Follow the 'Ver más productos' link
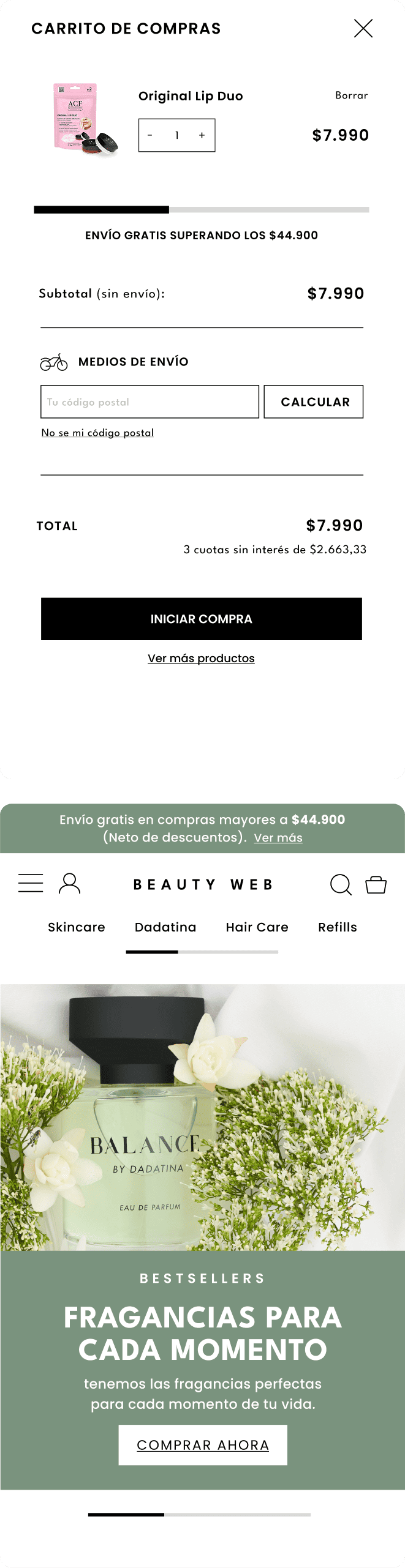The width and height of the screenshot is (405, 1568). [x=201, y=659]
